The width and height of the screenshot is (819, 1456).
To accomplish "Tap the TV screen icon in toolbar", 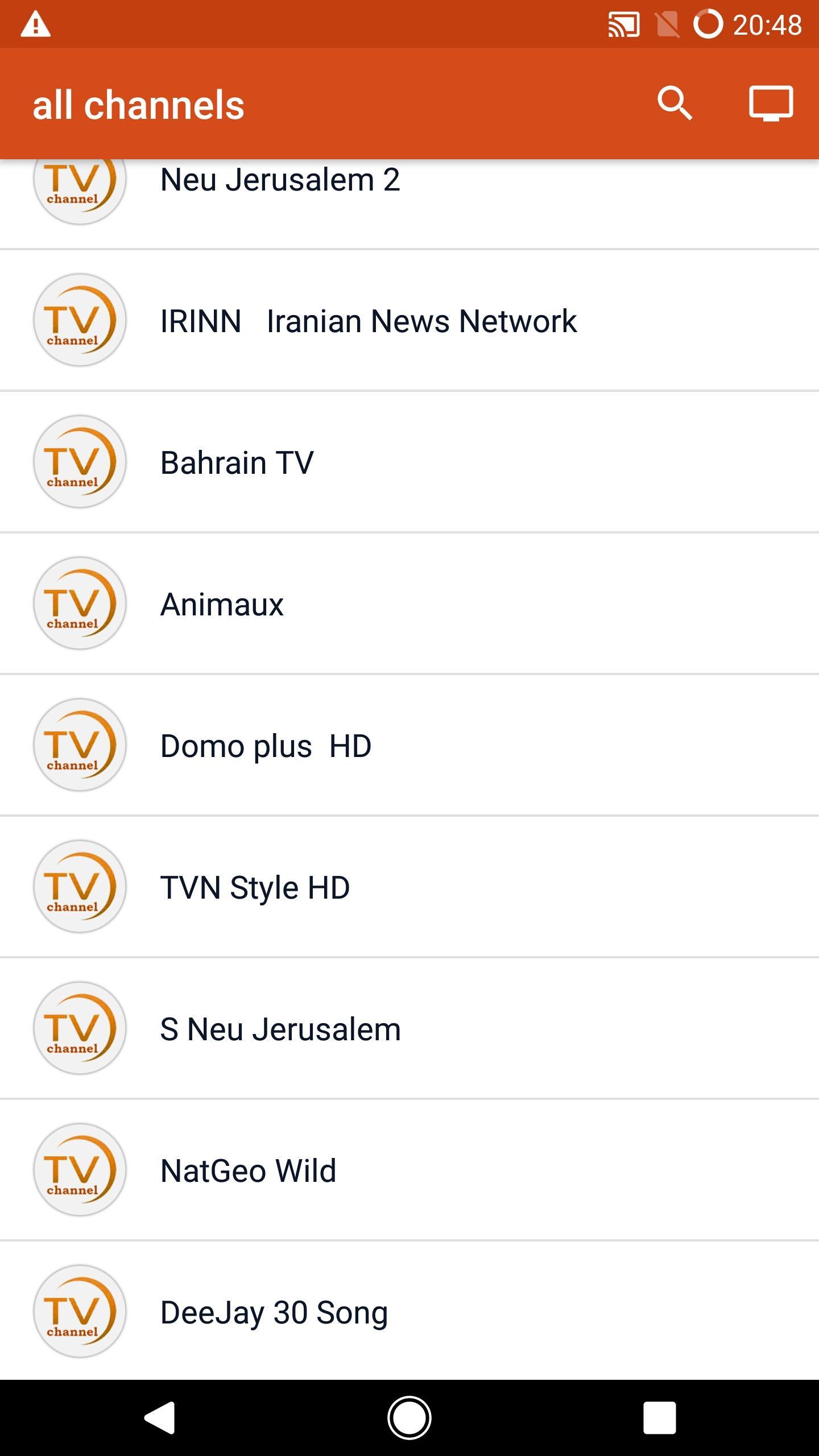I will pyautogui.click(x=771, y=104).
